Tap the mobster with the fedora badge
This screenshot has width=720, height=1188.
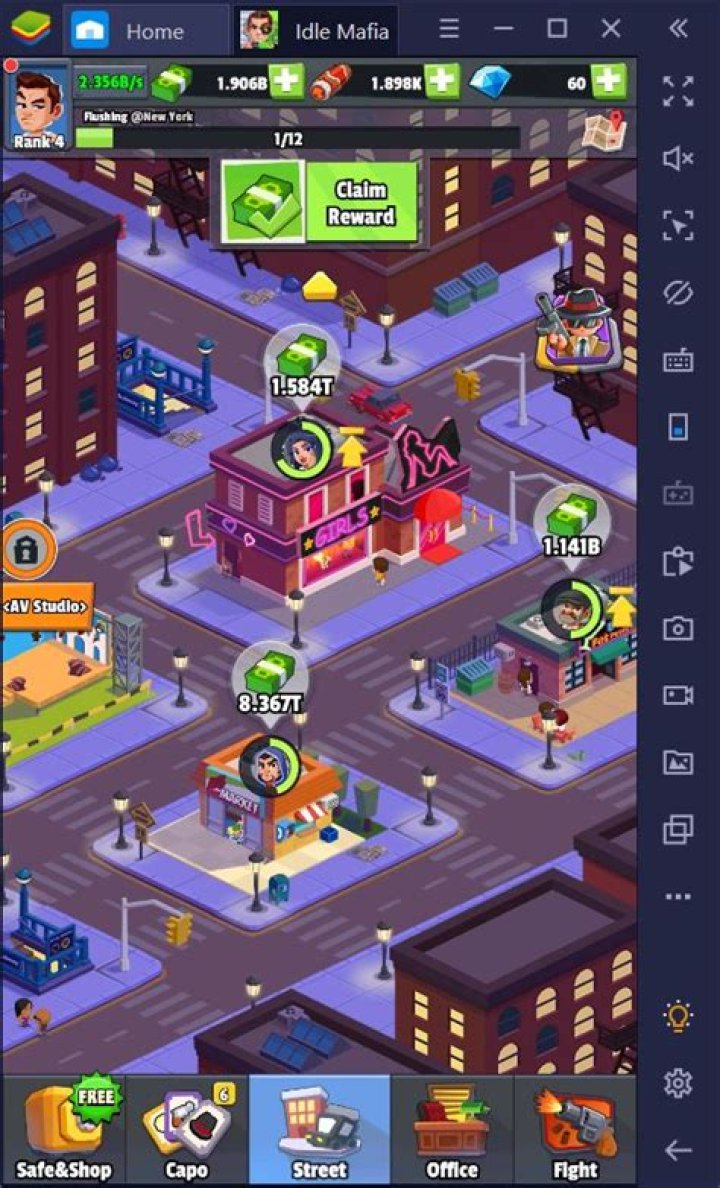pos(574,325)
